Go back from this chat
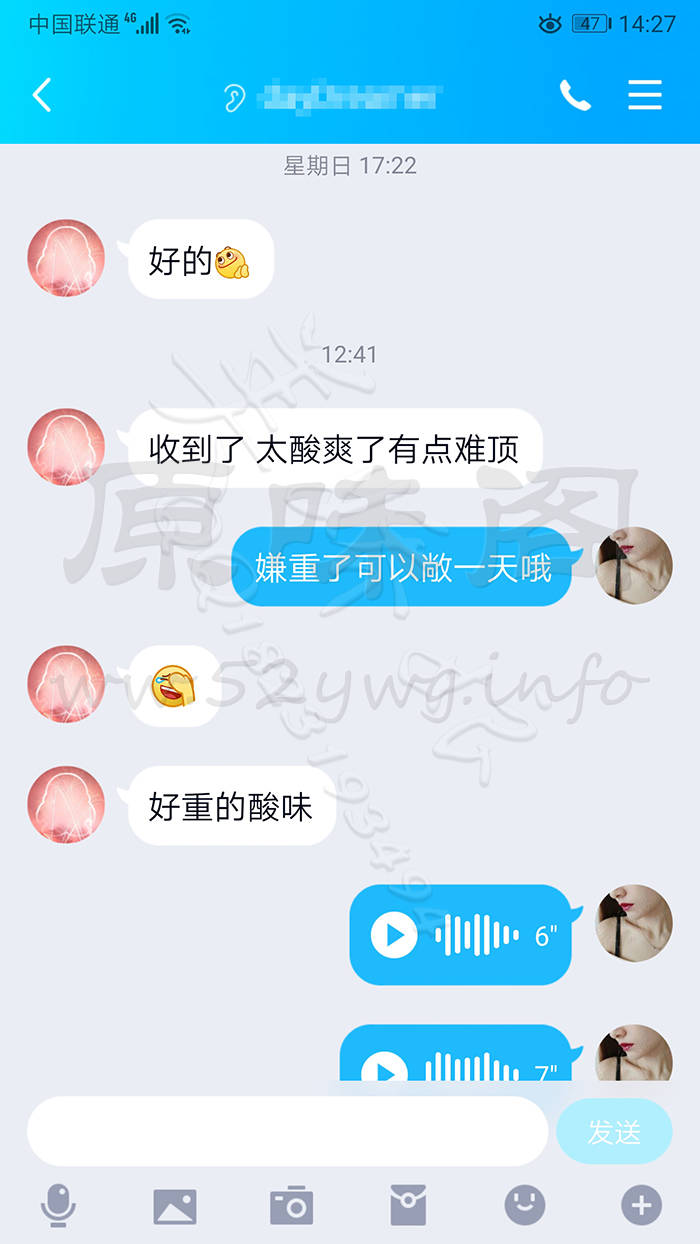The height and width of the screenshot is (1244, 700). (42, 96)
